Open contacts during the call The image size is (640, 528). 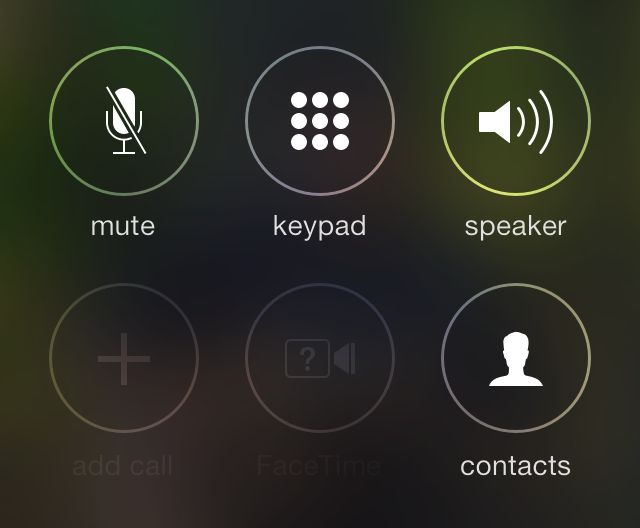coord(515,358)
